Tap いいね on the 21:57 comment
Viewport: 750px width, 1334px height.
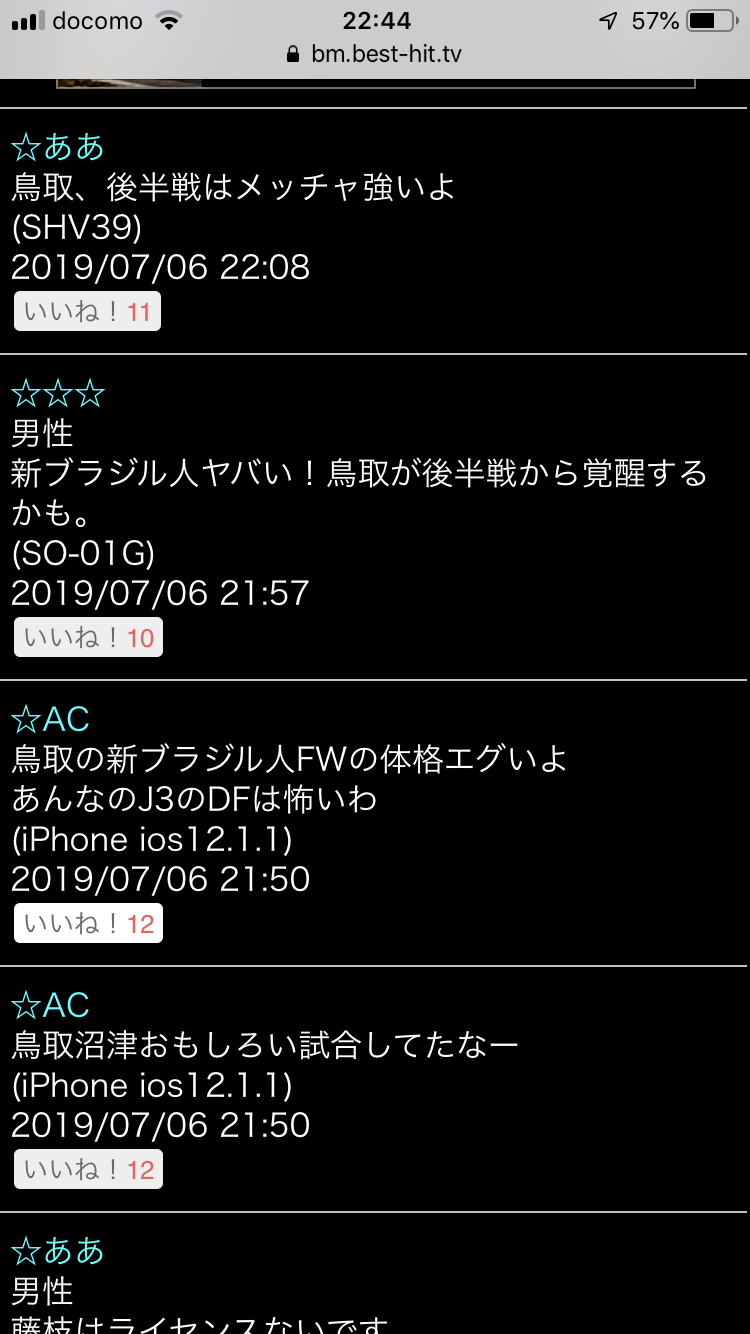click(x=88, y=638)
